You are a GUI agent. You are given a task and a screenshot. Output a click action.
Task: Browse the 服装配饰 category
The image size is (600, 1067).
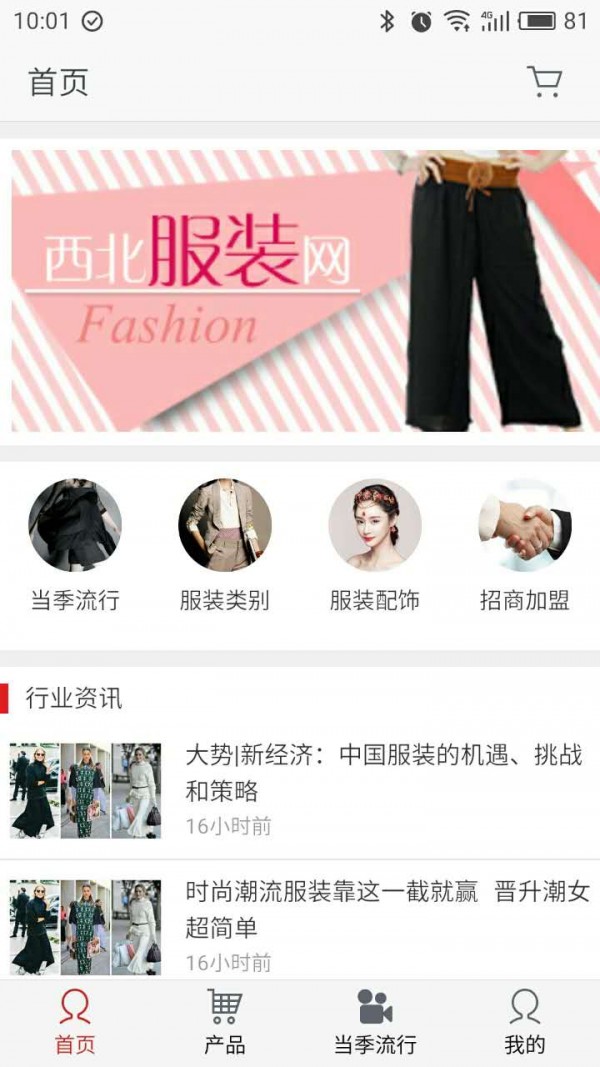point(375,525)
